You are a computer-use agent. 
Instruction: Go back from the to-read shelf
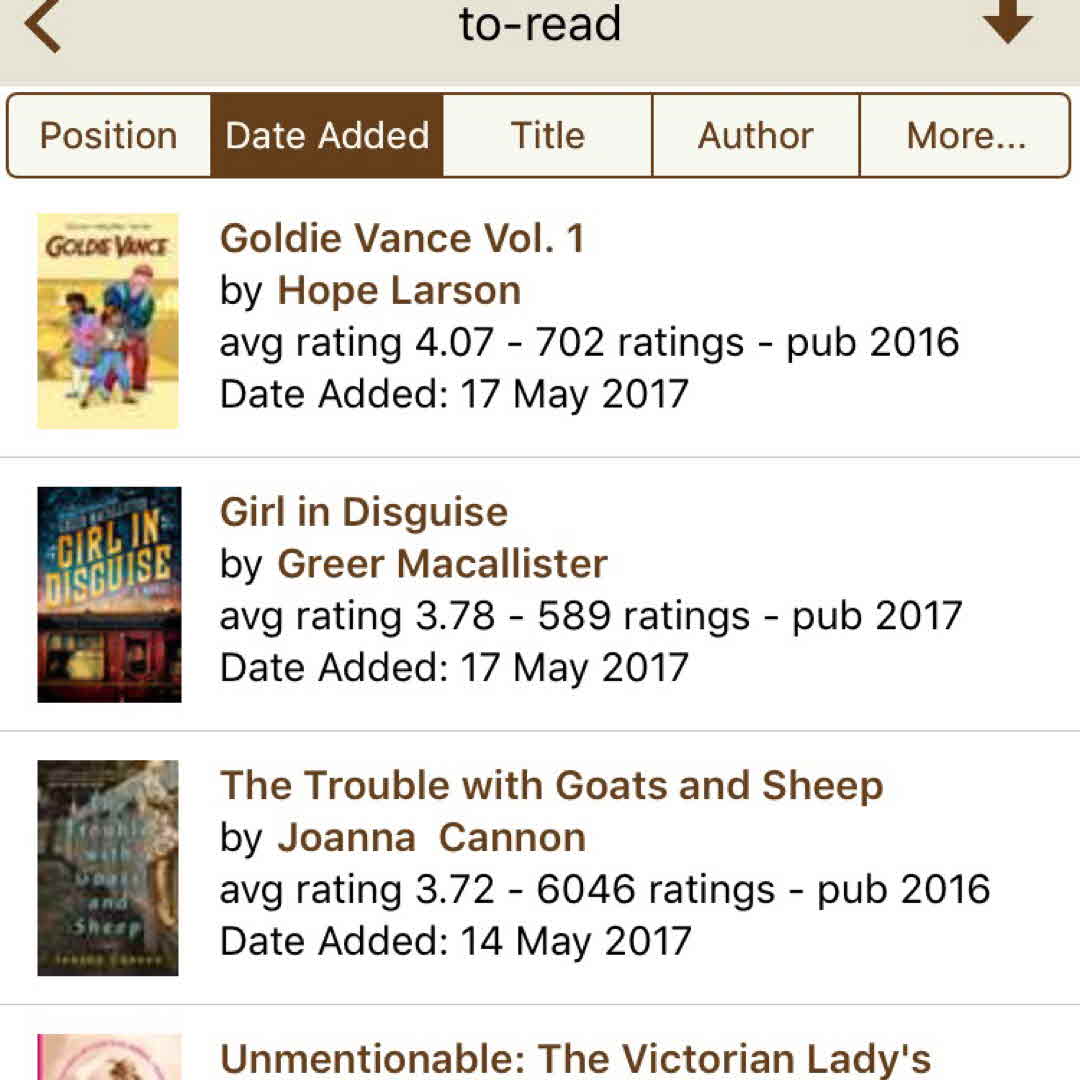(43, 27)
